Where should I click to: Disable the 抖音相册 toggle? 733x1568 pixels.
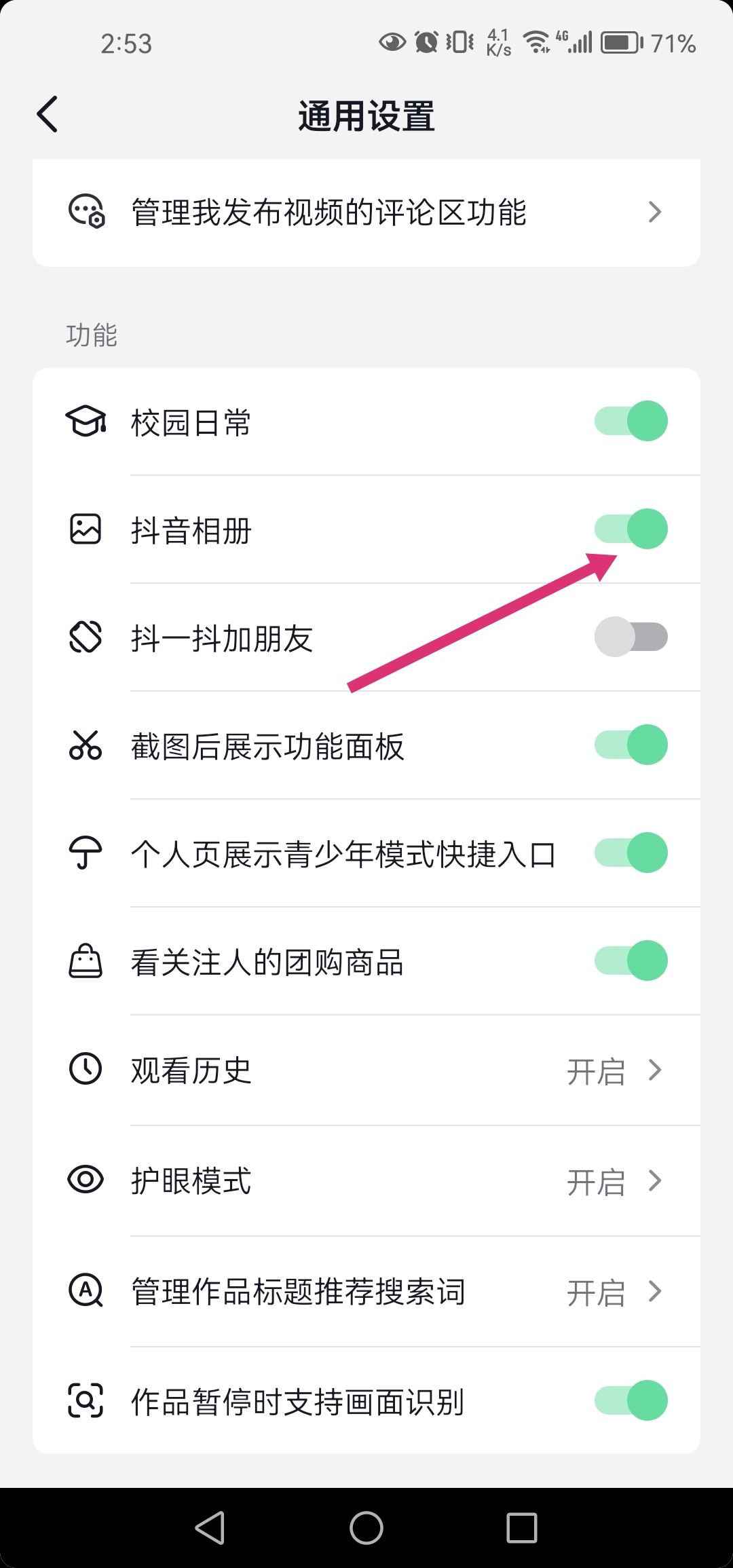(630, 529)
